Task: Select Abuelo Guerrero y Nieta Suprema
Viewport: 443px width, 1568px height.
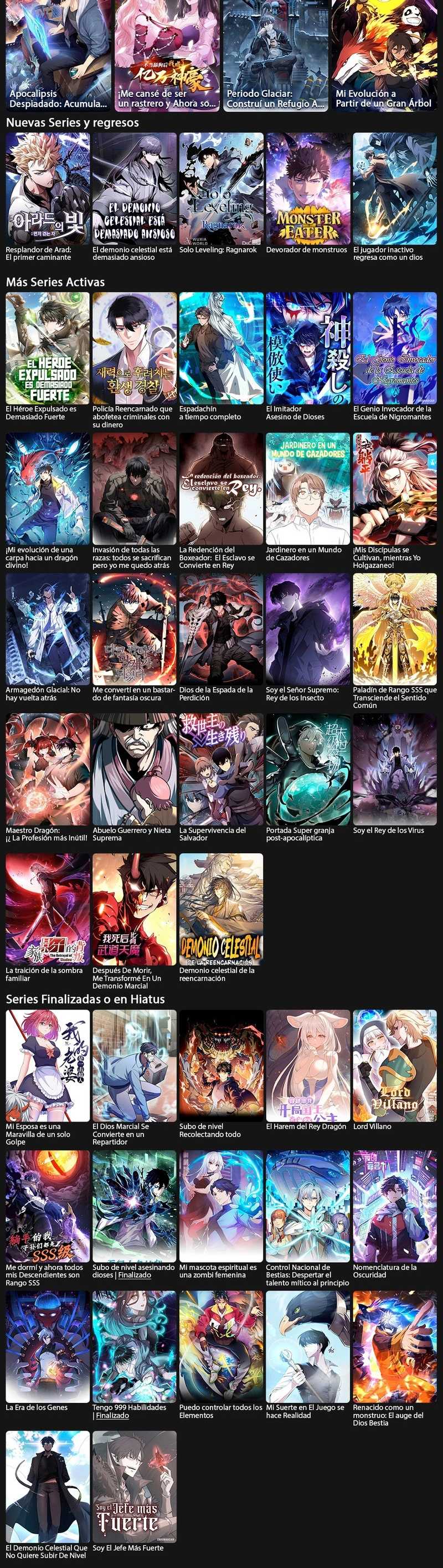Action: click(x=135, y=769)
